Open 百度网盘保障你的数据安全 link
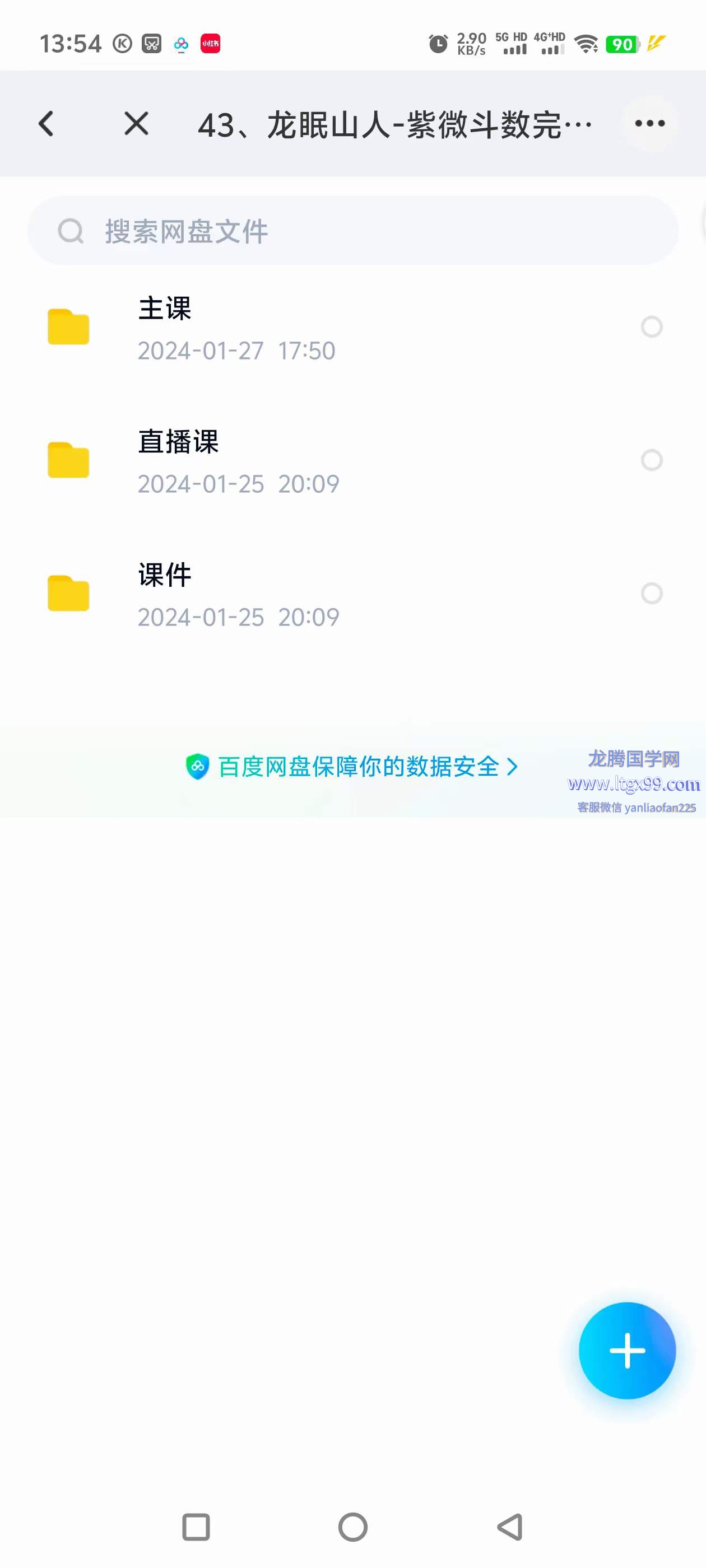 [352, 767]
